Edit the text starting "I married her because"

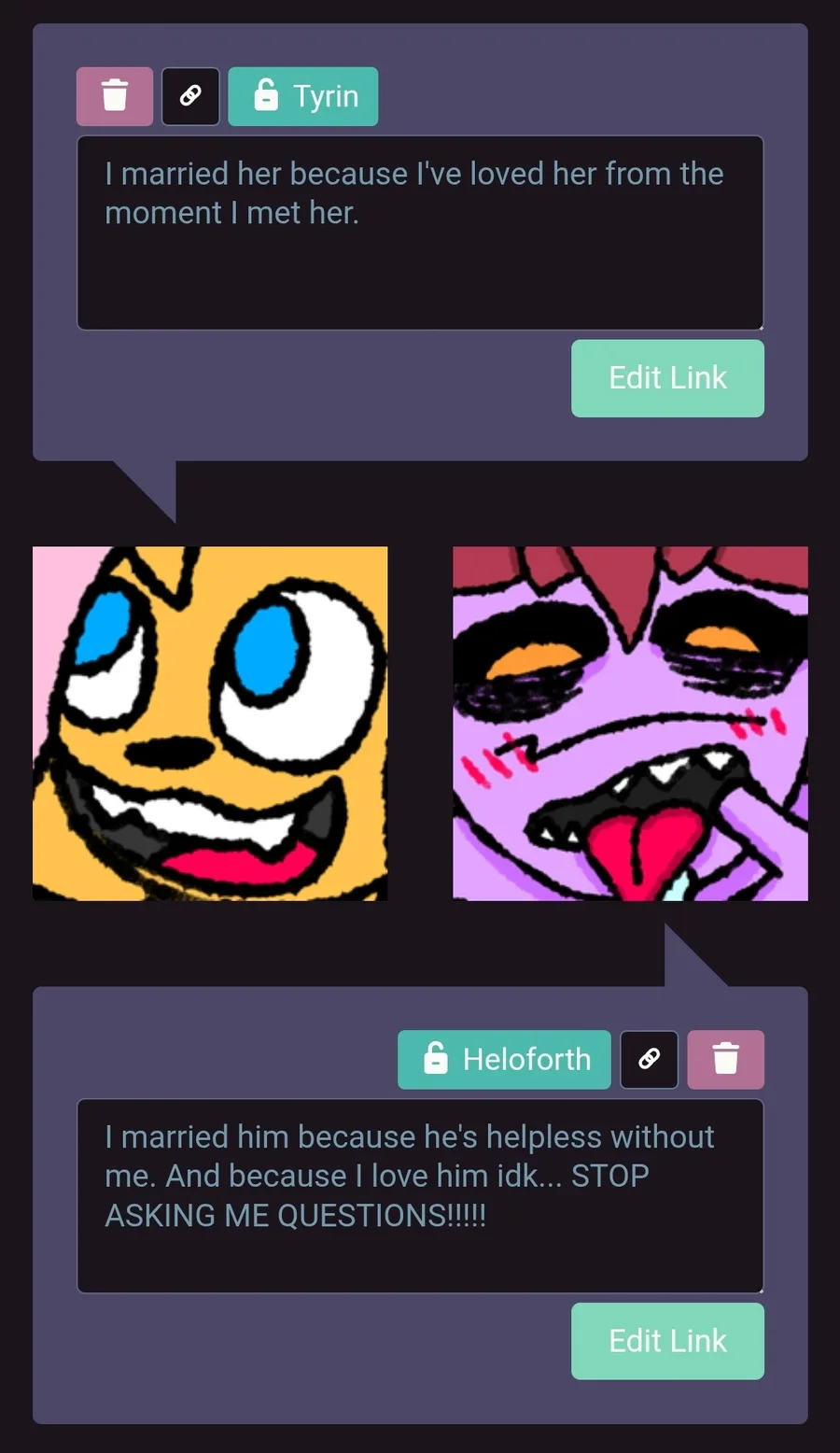pyautogui.click(x=420, y=233)
